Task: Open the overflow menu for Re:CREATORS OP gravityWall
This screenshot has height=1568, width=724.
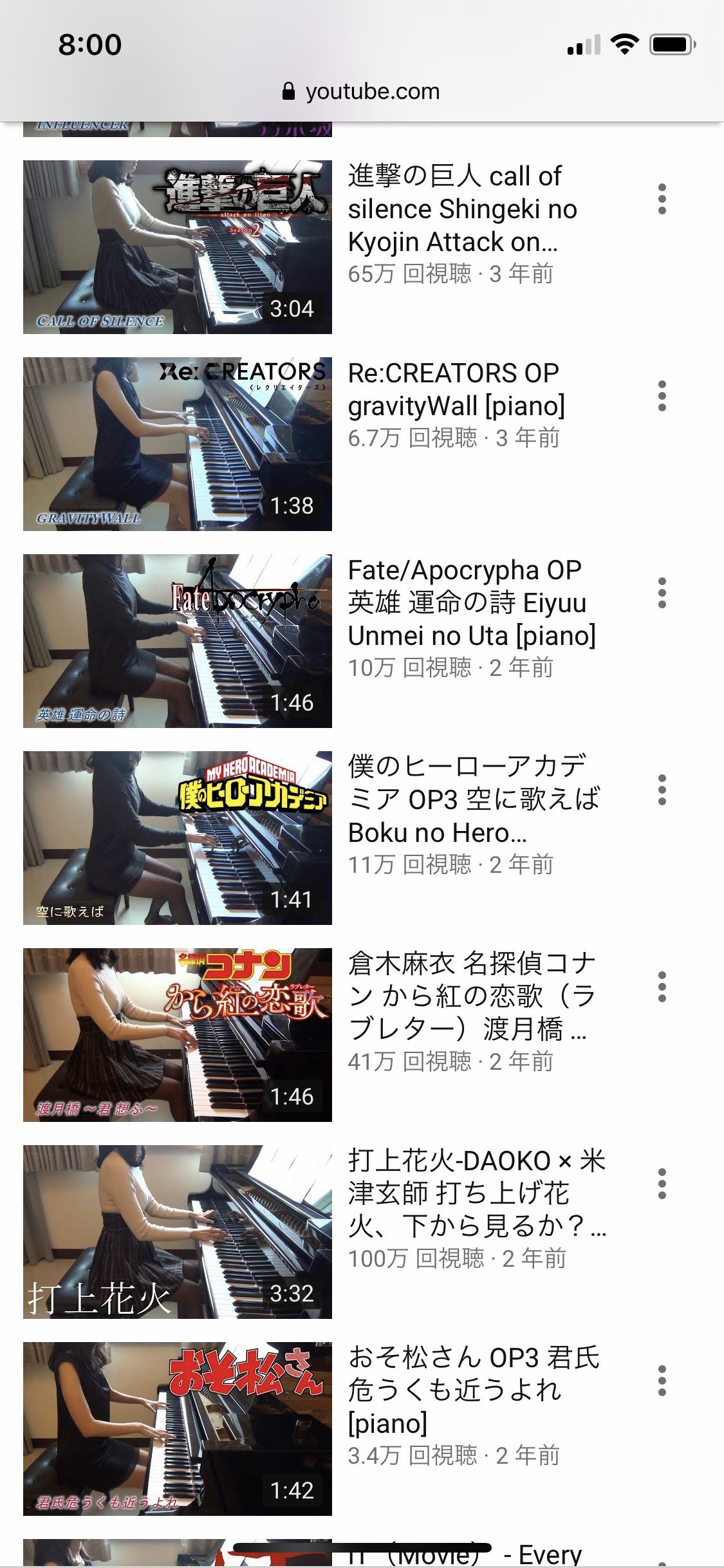Action: pyautogui.click(x=662, y=396)
